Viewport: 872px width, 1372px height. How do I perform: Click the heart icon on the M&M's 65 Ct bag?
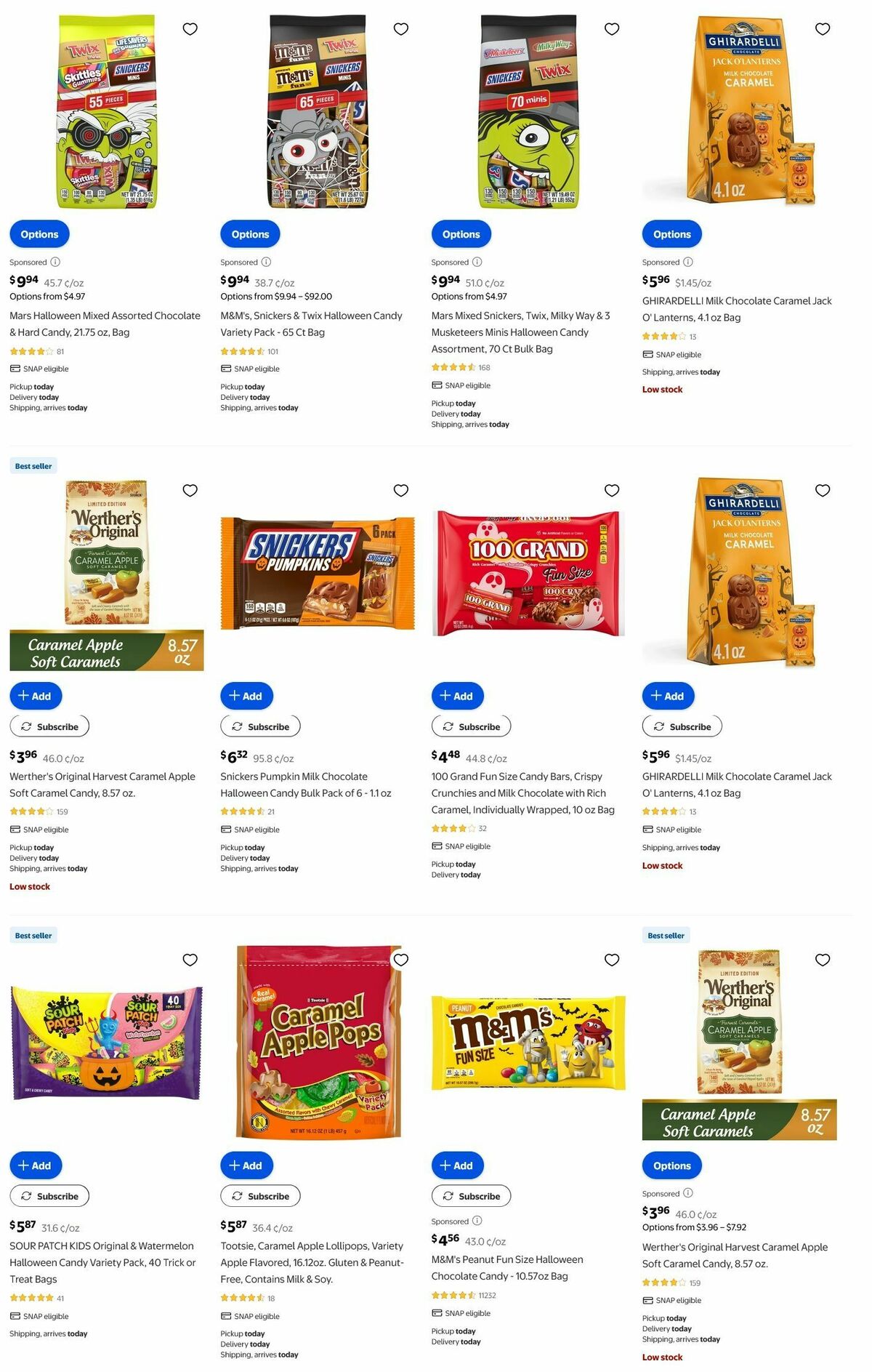[400, 28]
